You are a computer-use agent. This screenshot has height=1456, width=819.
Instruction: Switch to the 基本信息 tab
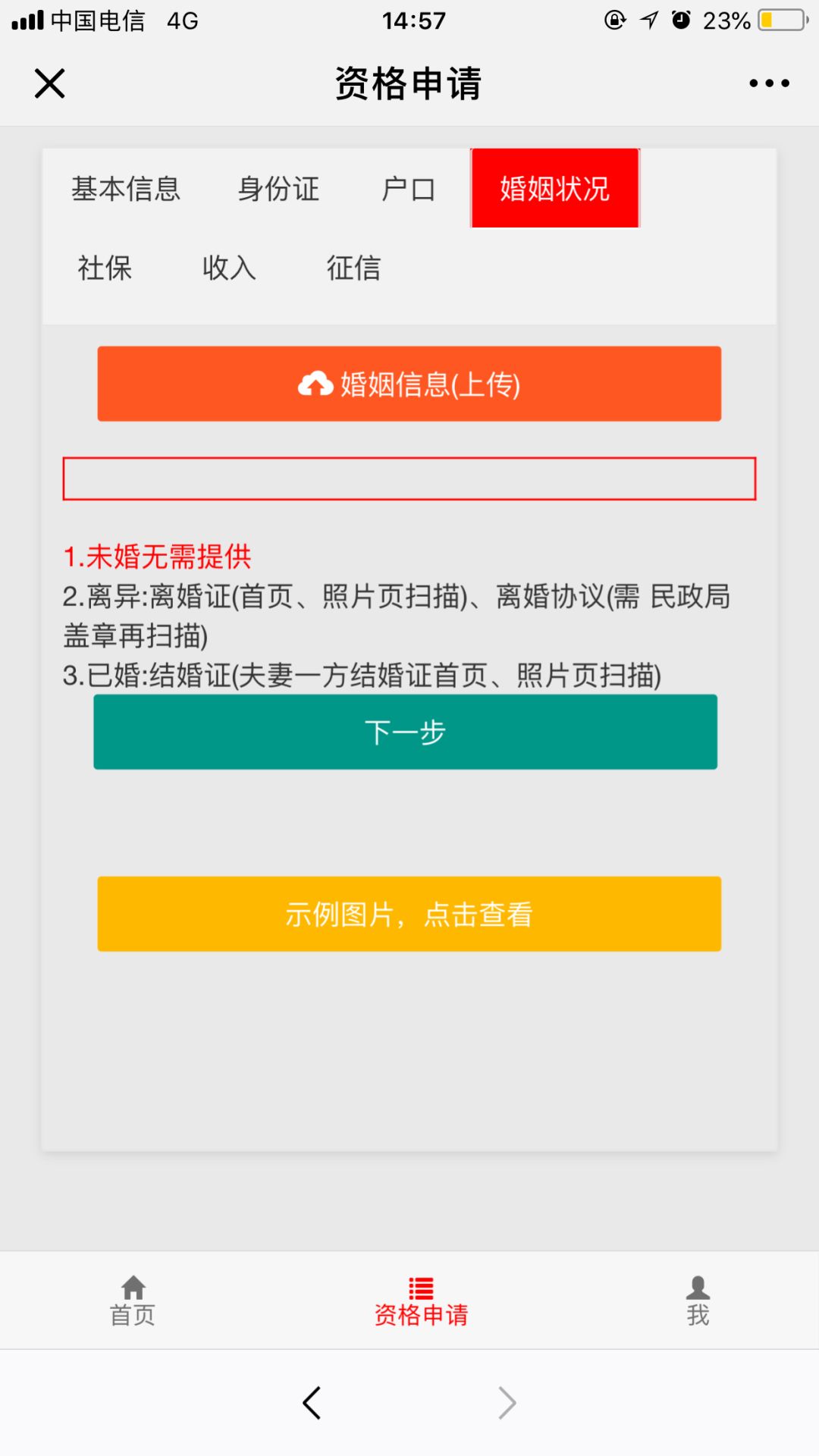[x=126, y=189]
